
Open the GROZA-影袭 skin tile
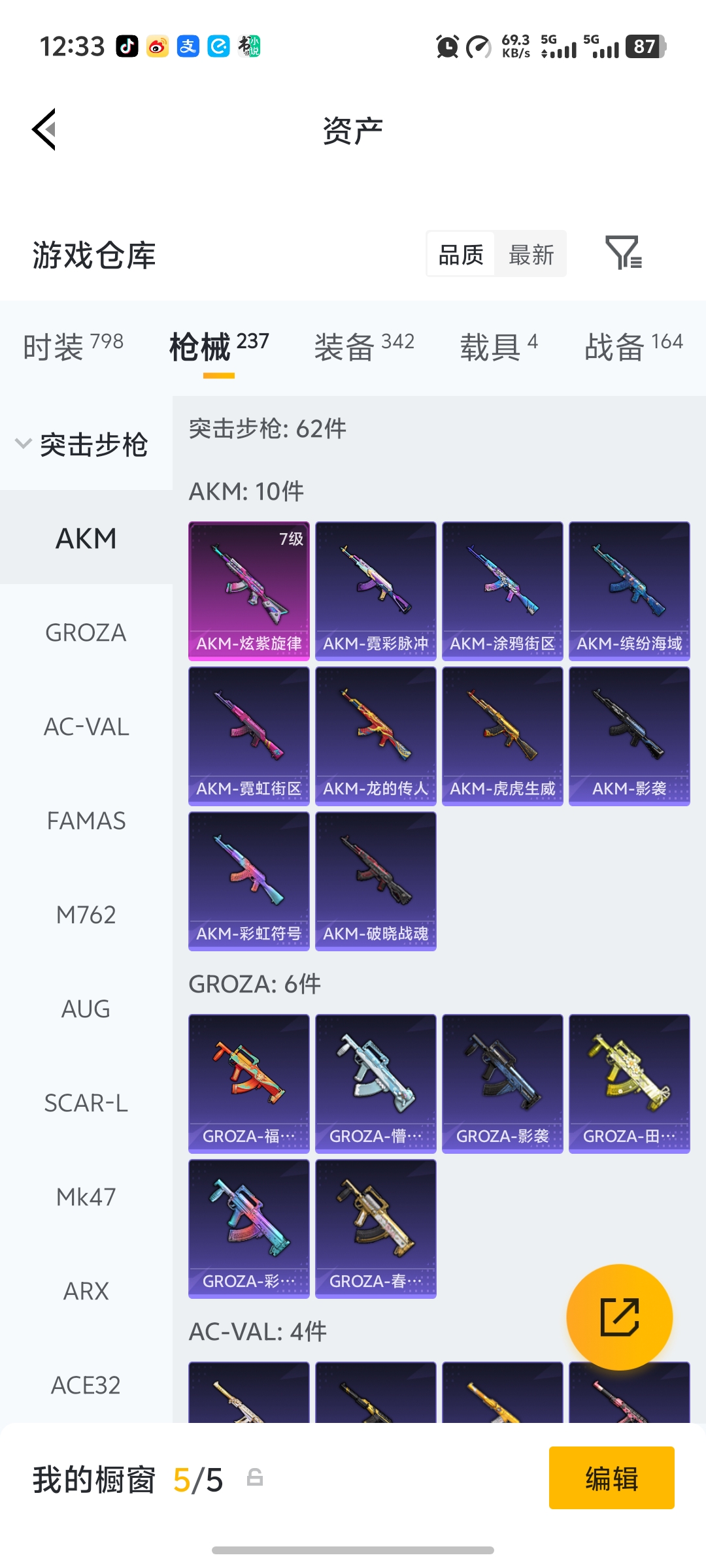point(502,1083)
